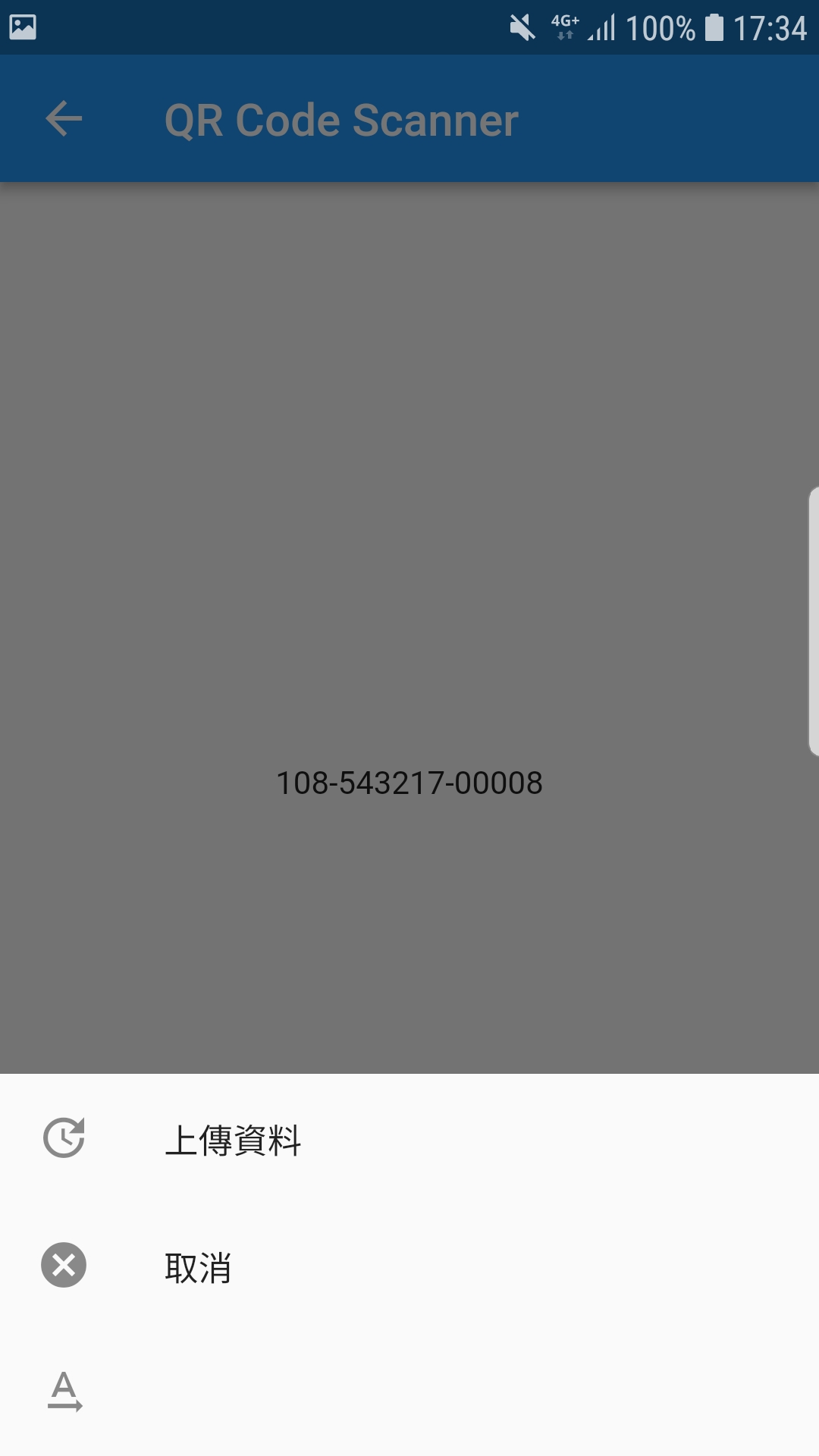Select 上傳資料 to upload the data
The image size is (819, 1456).
(x=409, y=1138)
